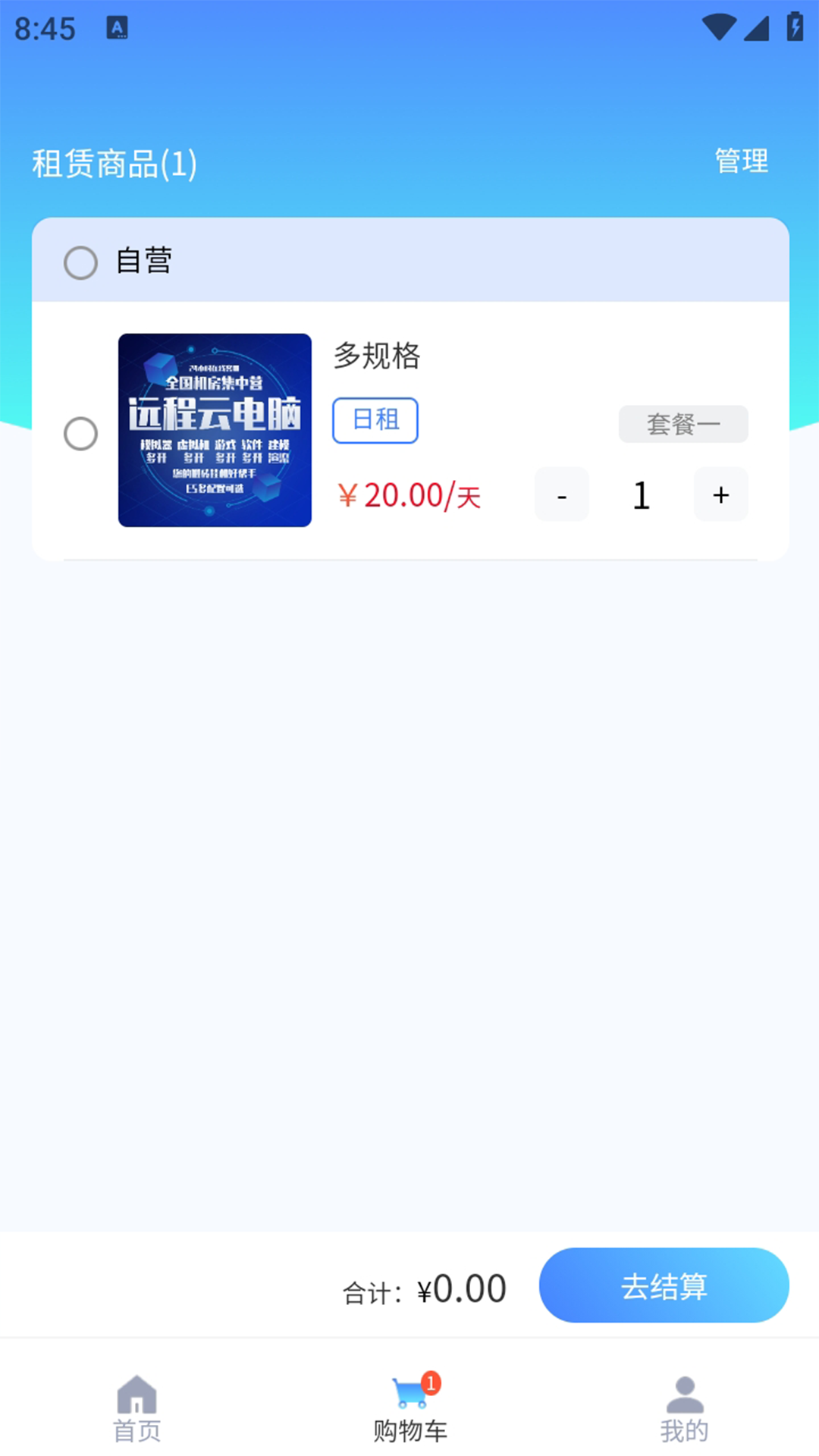Open the 套餐一 package selector

(x=682, y=424)
